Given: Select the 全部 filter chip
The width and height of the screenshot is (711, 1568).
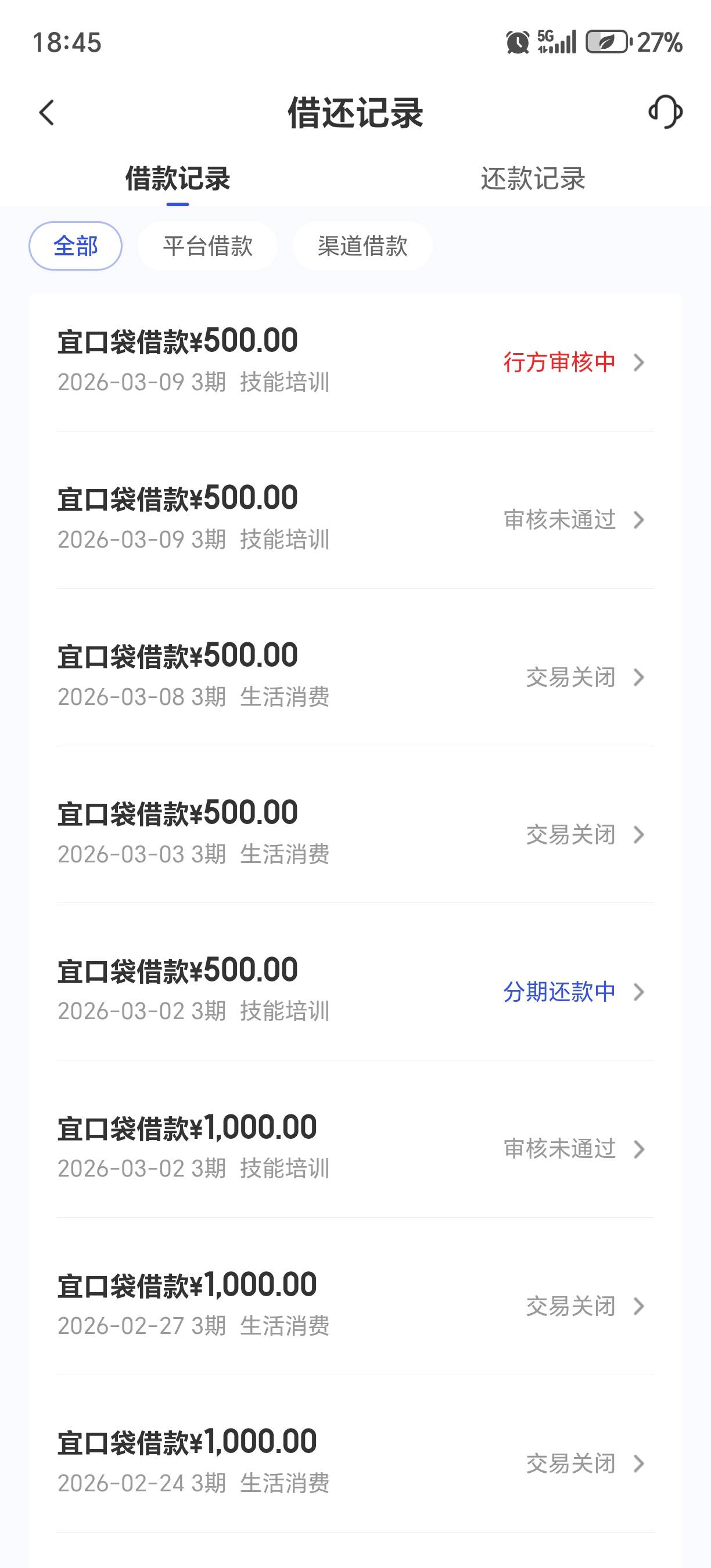Looking at the screenshot, I should point(76,246).
